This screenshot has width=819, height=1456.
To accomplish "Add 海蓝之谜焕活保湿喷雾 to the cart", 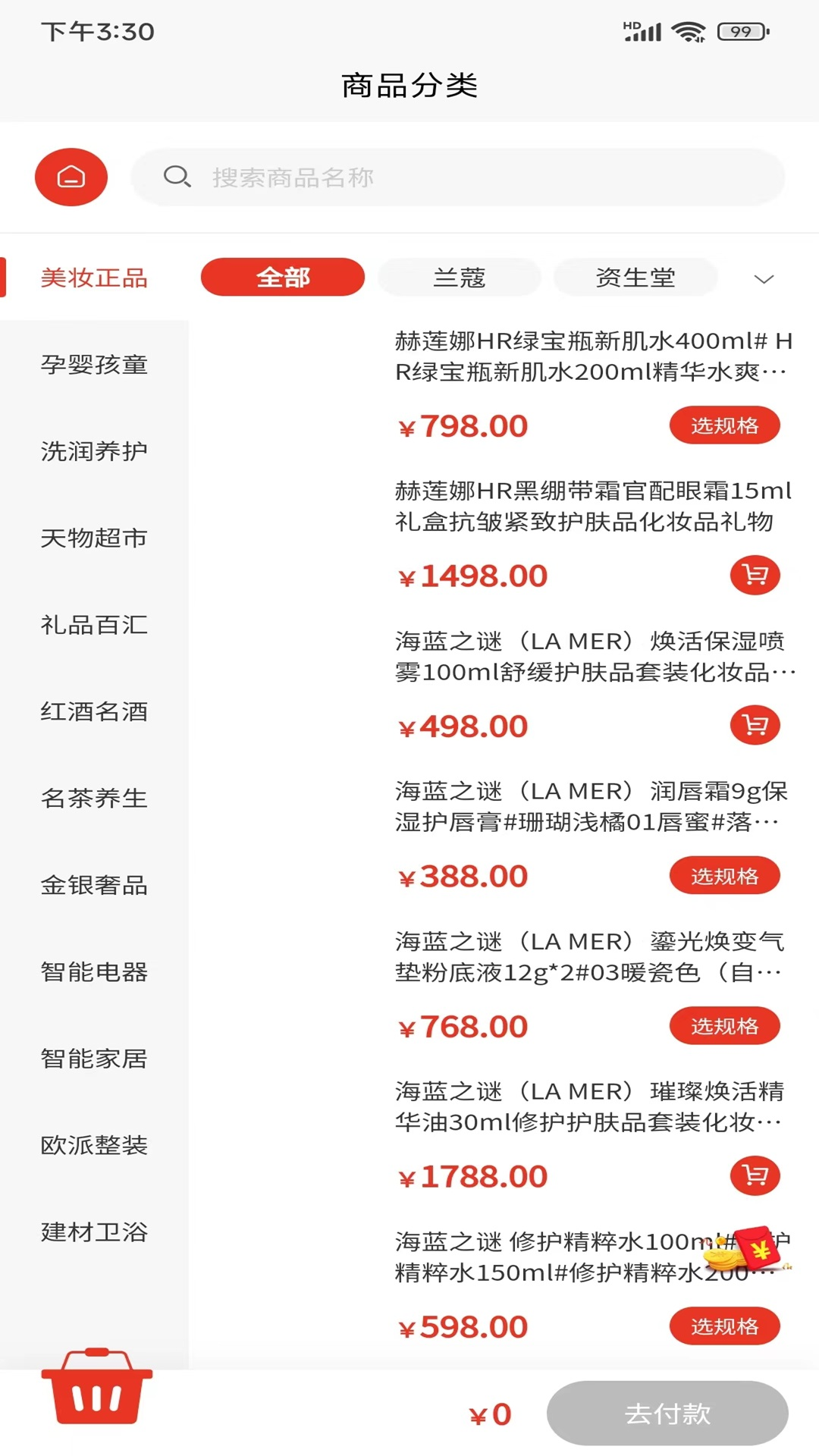I will pyautogui.click(x=755, y=726).
